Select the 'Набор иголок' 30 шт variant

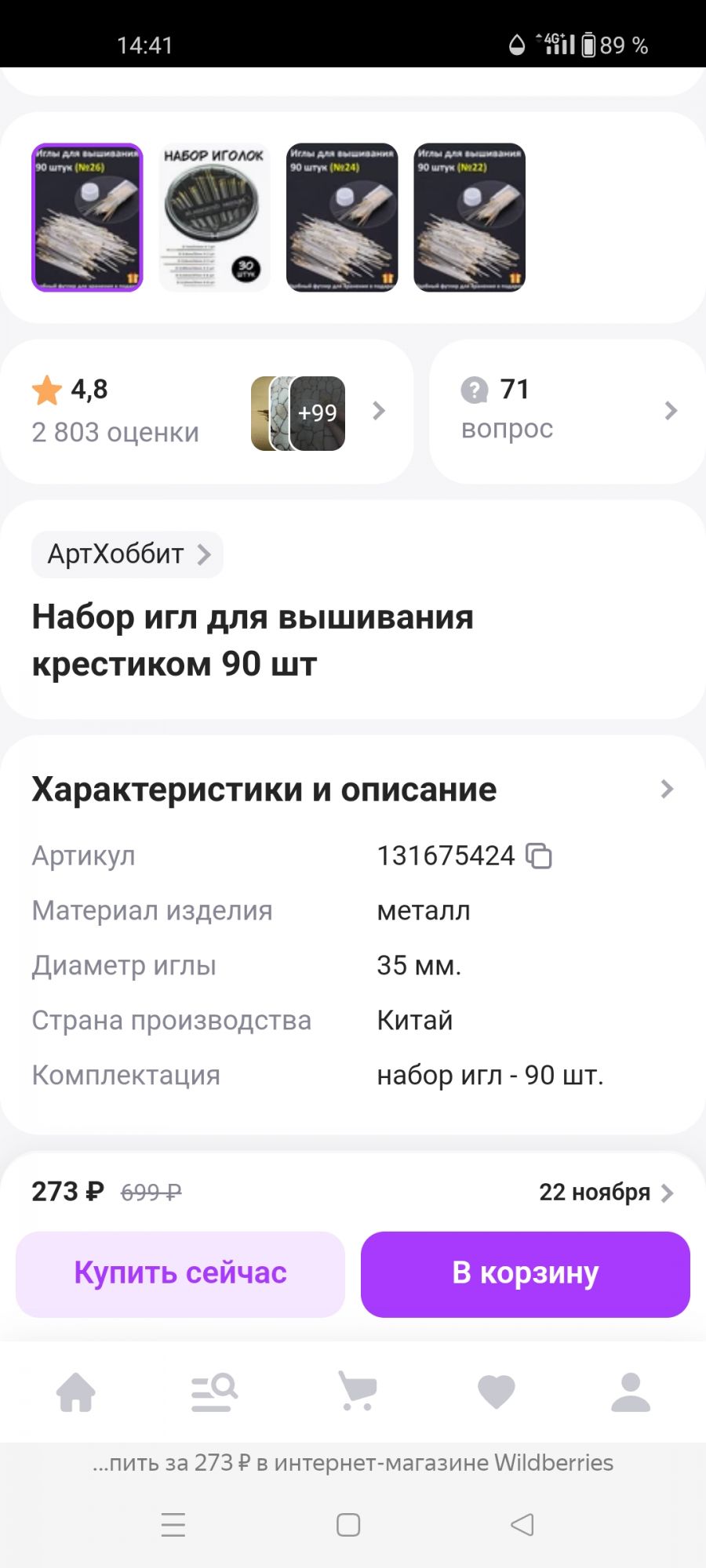214,217
